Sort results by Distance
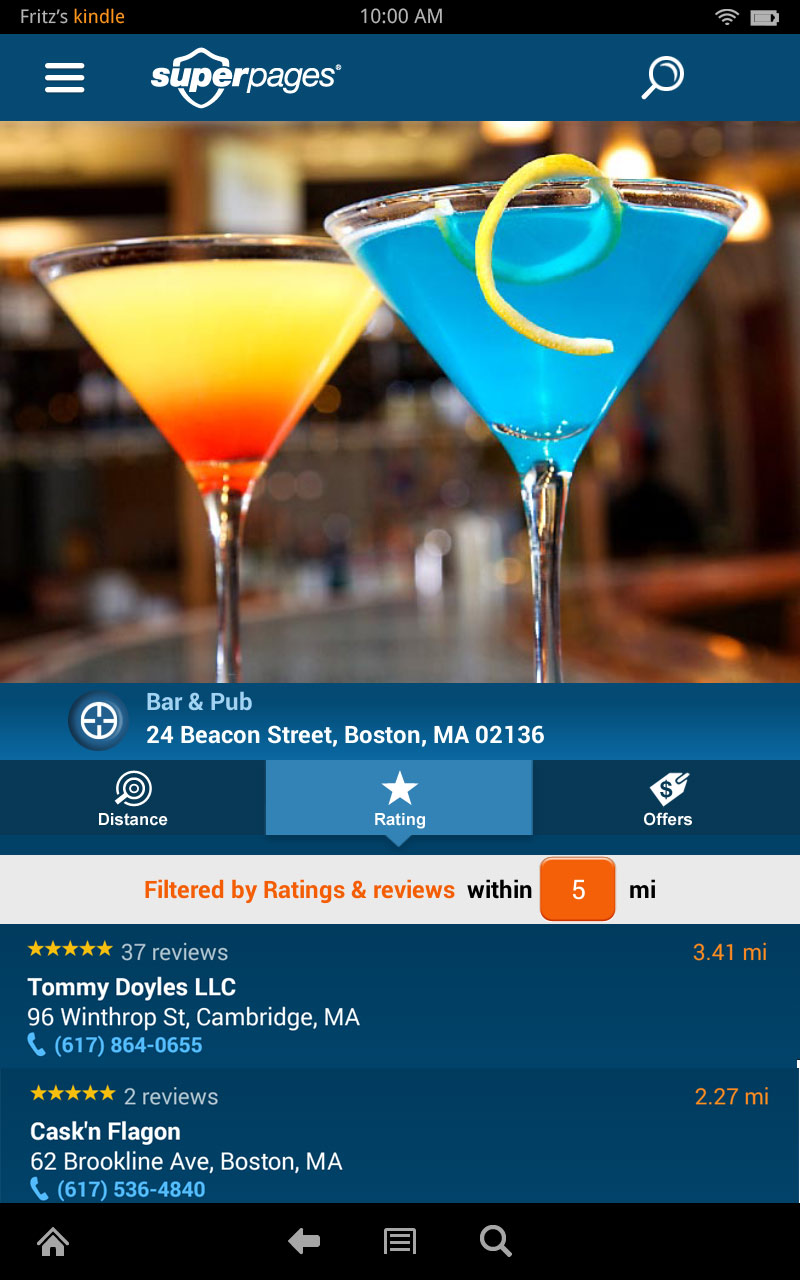800x1280 pixels. point(132,798)
